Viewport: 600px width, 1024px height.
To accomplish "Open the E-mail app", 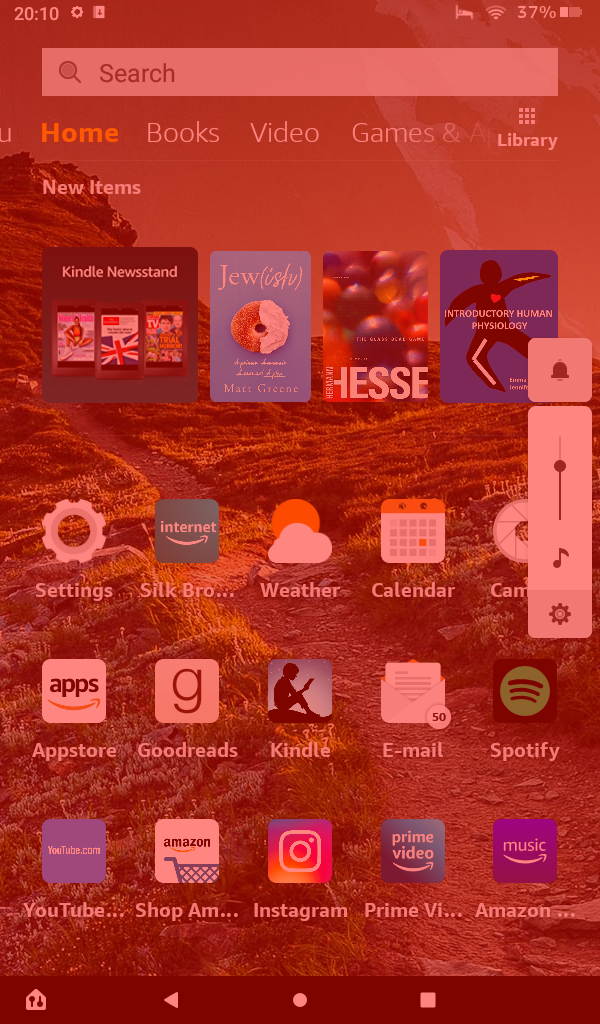I will pos(413,691).
